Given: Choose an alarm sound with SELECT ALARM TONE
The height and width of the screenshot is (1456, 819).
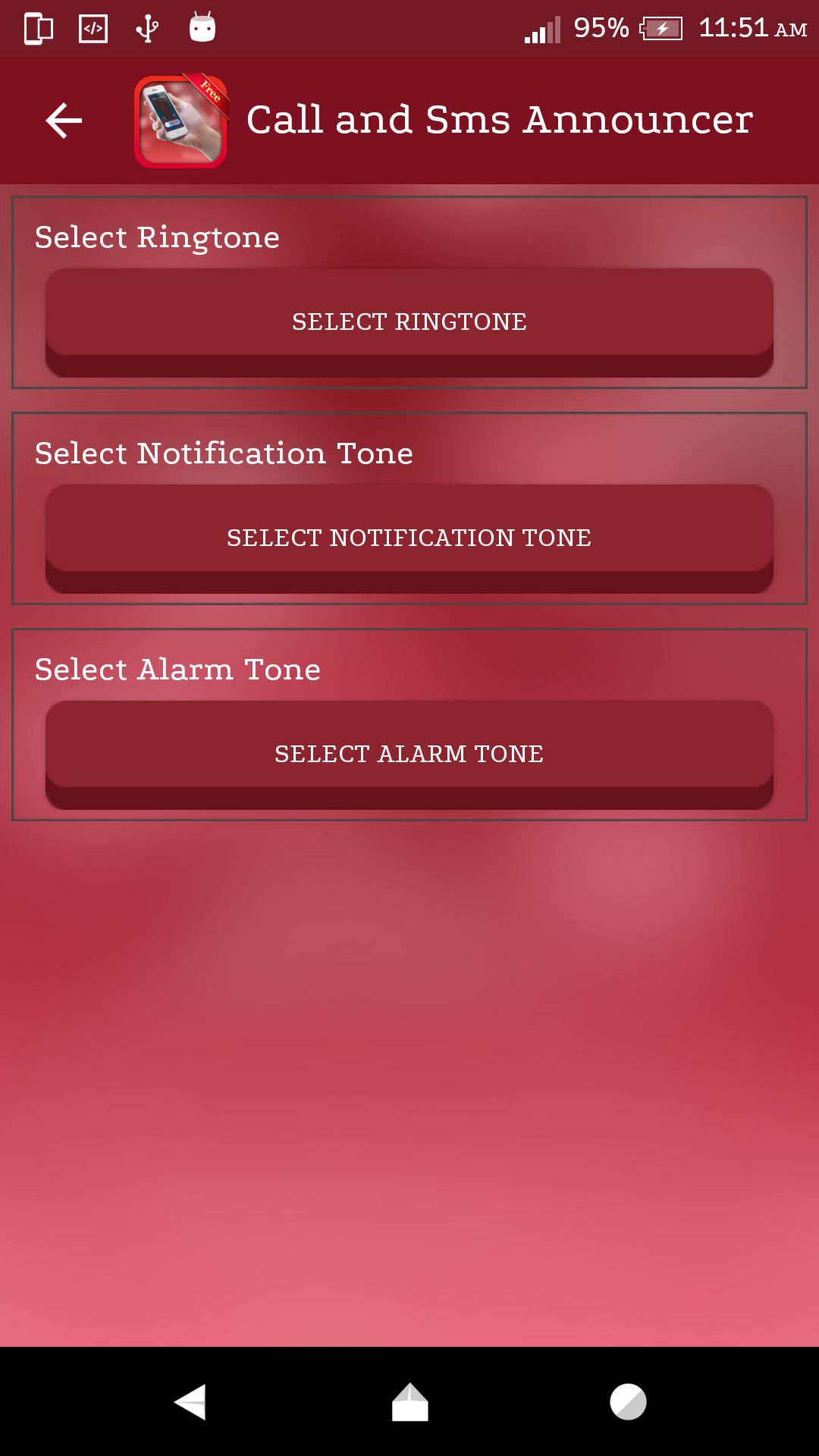Looking at the screenshot, I should tap(409, 754).
